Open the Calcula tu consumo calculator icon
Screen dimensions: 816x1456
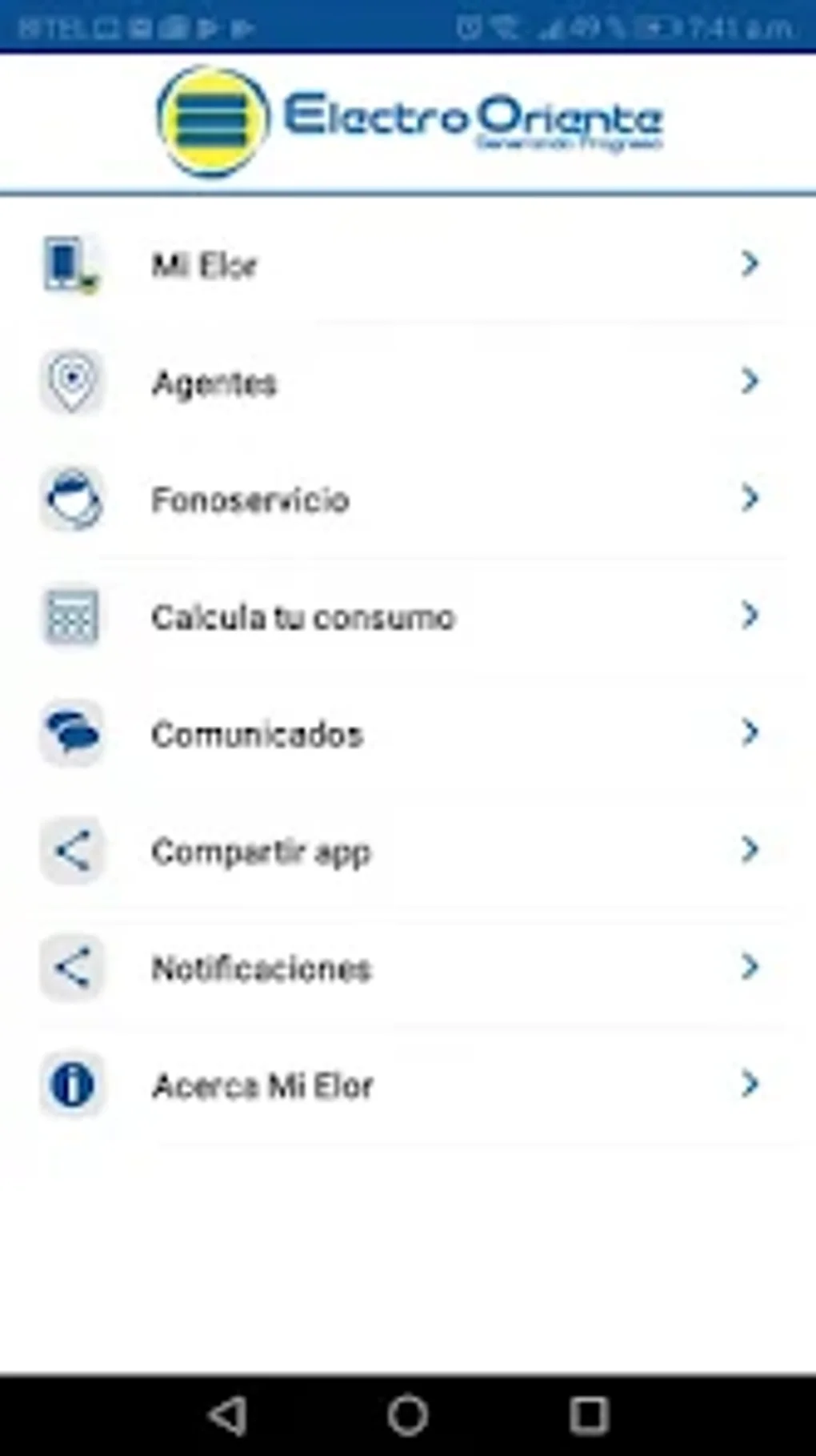pos(71,617)
